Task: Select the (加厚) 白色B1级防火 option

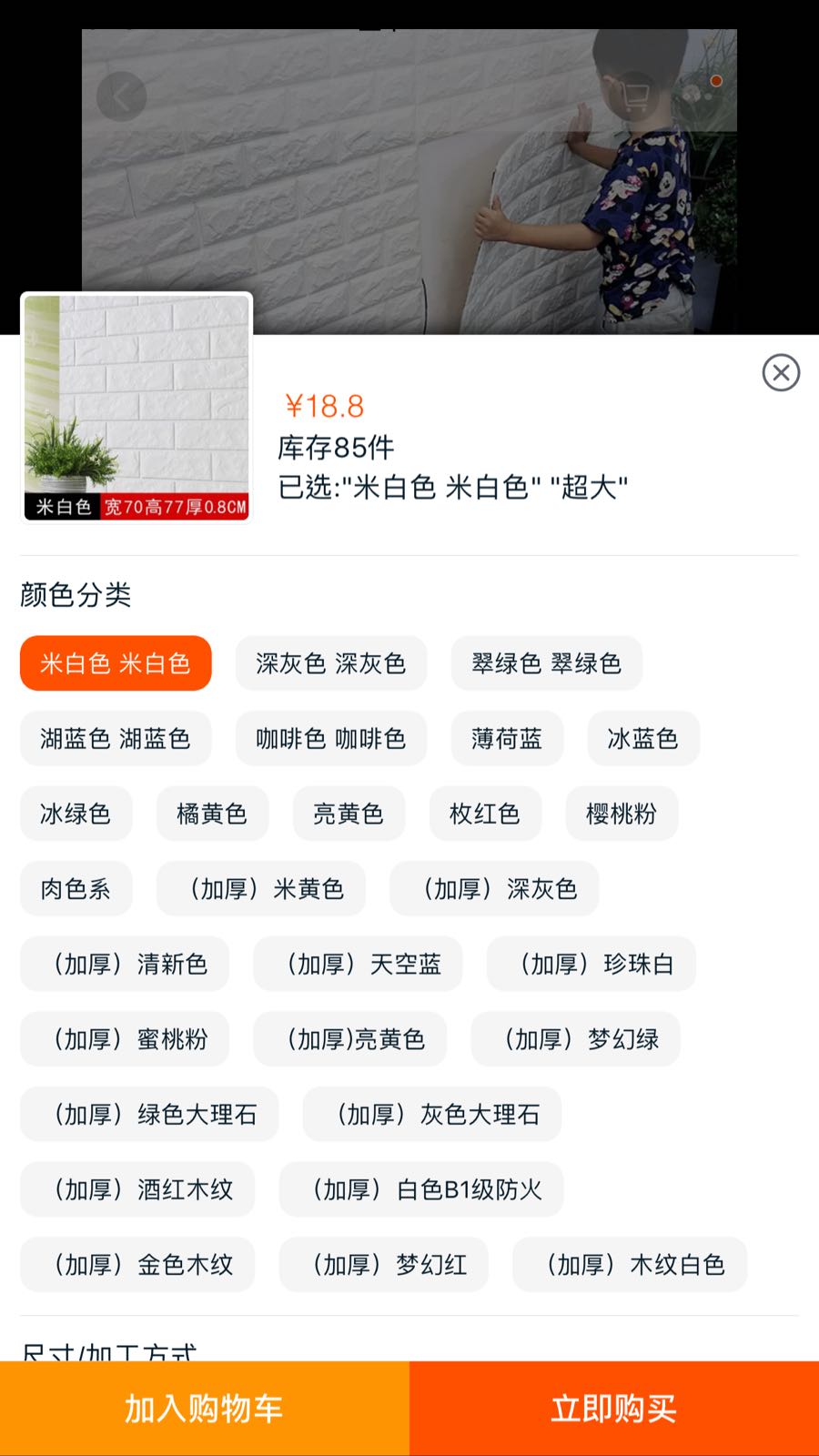Action: pos(420,1189)
